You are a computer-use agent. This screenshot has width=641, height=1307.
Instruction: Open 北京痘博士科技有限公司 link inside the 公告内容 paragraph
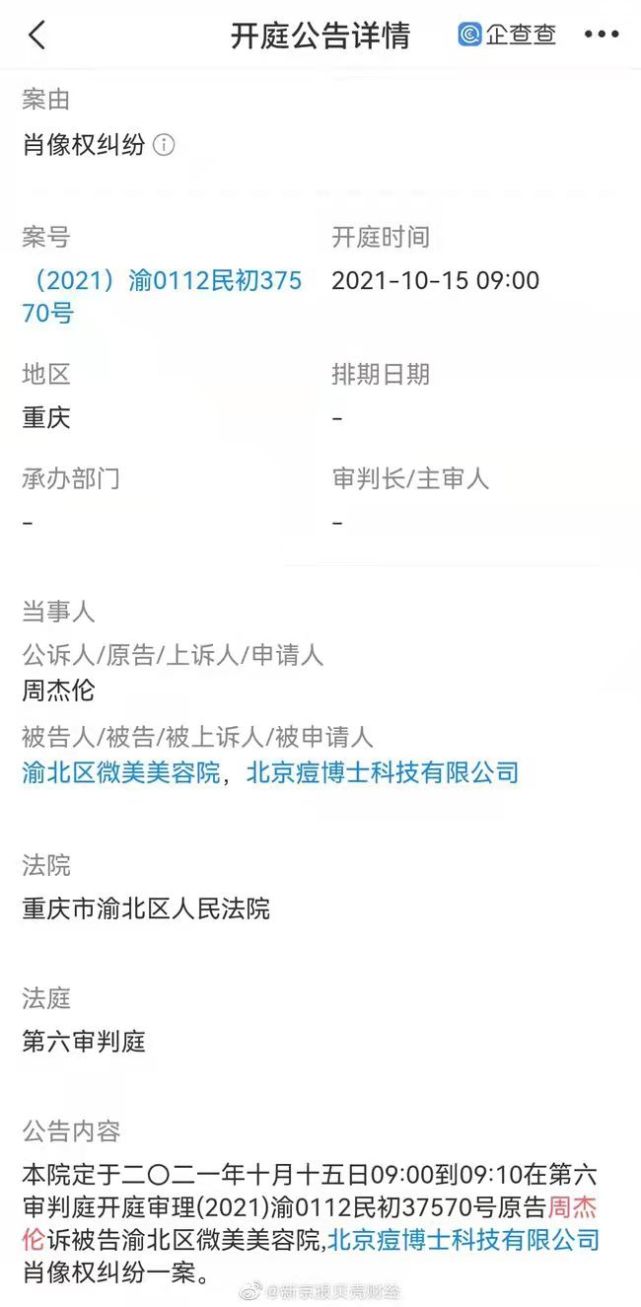(x=464, y=1241)
